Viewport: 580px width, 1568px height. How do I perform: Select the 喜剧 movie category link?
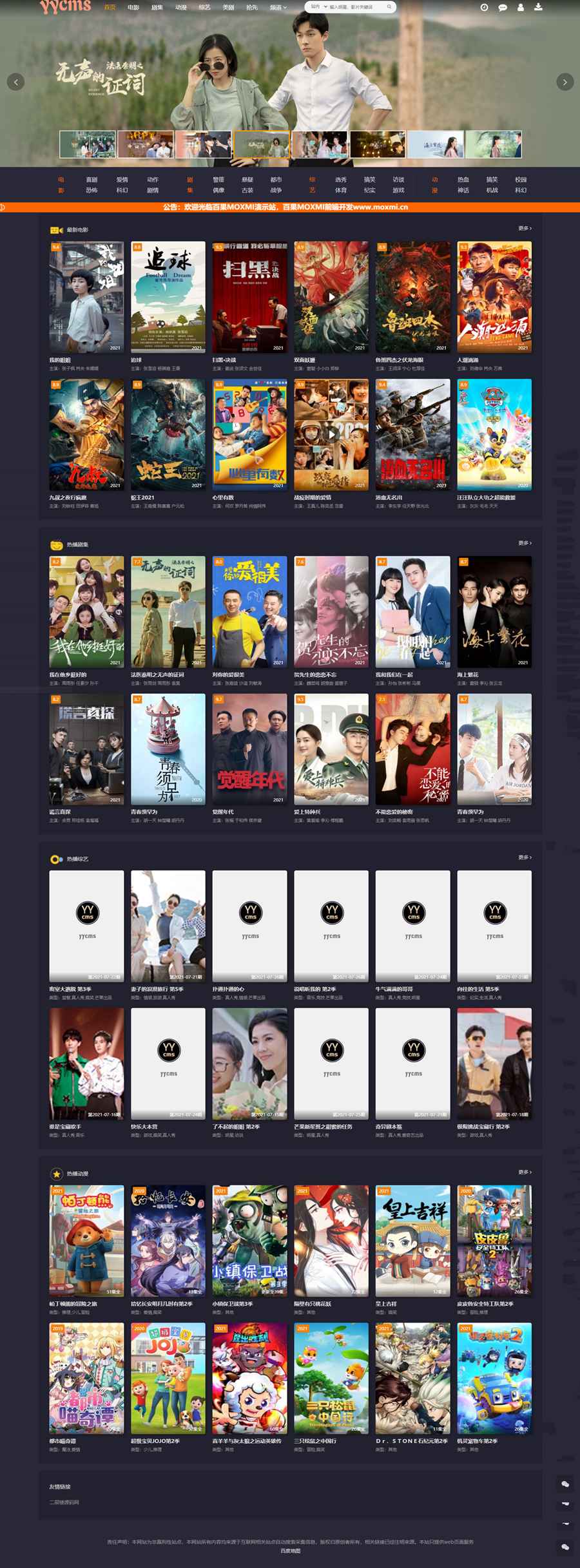[92, 180]
